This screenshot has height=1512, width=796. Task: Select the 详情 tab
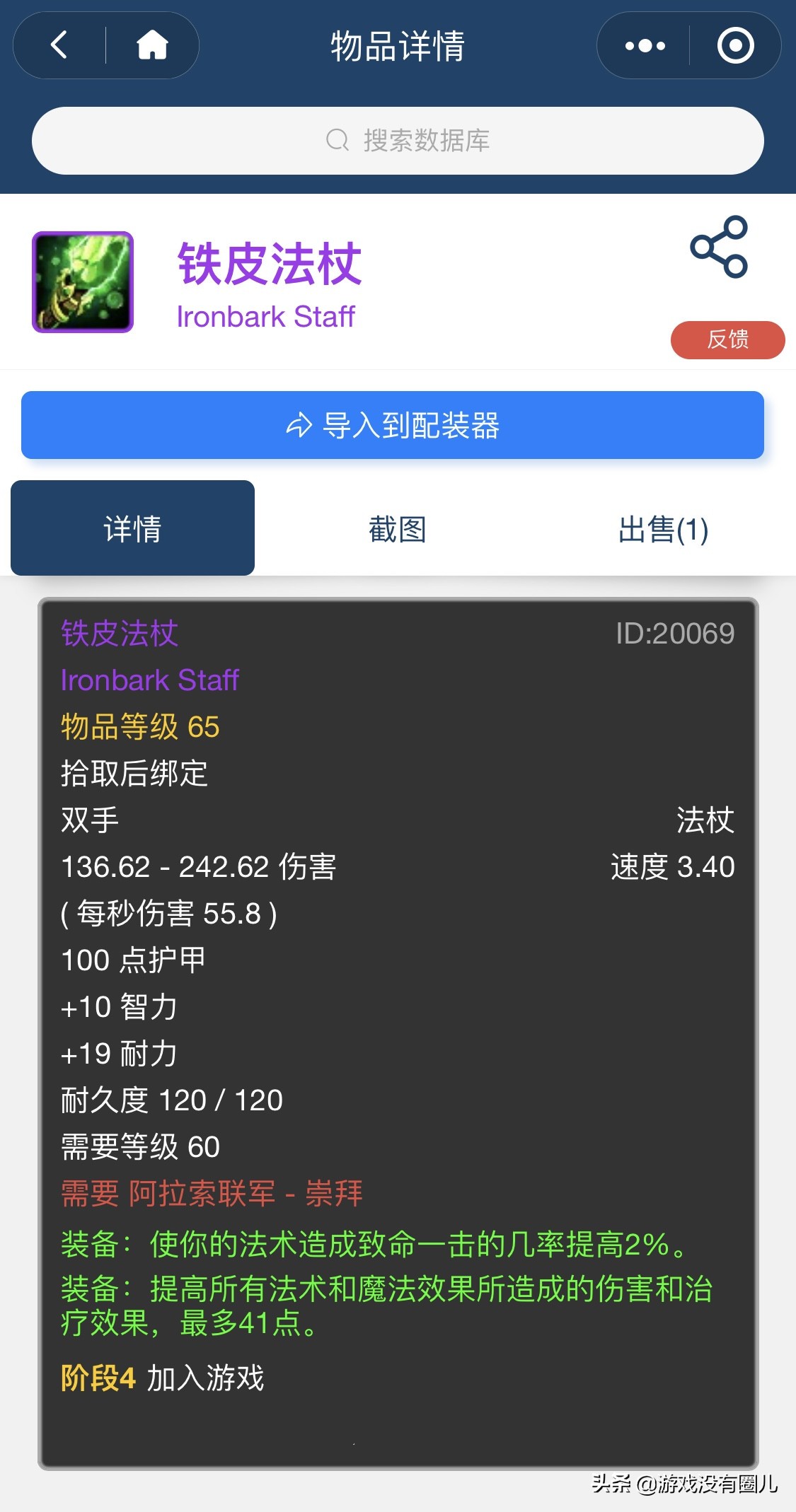click(132, 528)
